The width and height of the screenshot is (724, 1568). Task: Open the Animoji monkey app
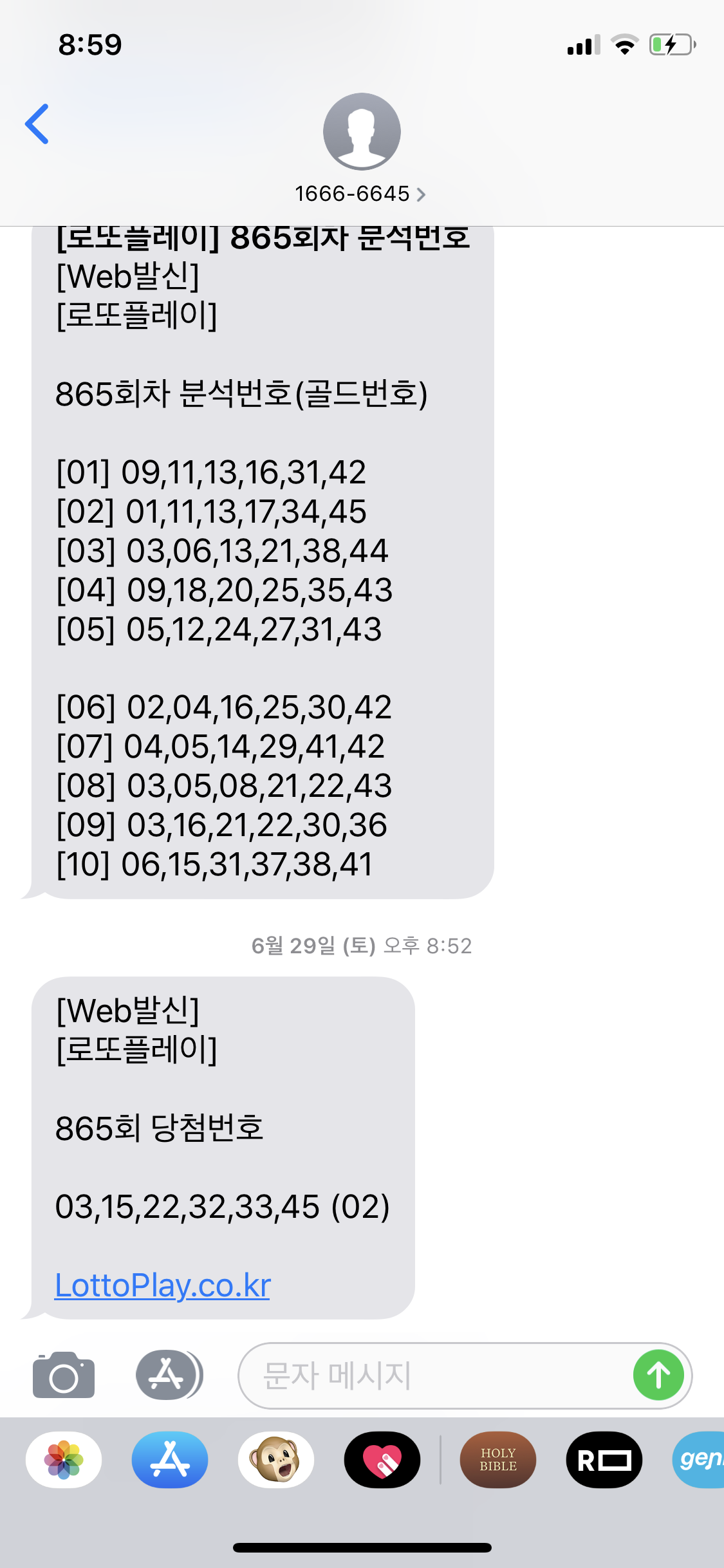point(276,1460)
